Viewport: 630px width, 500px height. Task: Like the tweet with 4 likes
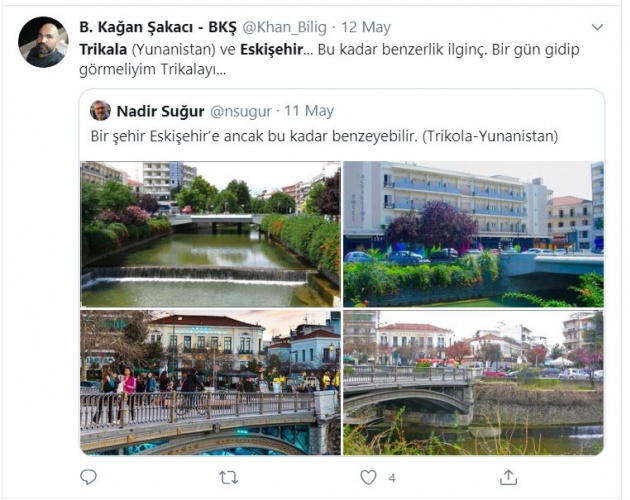tap(368, 478)
